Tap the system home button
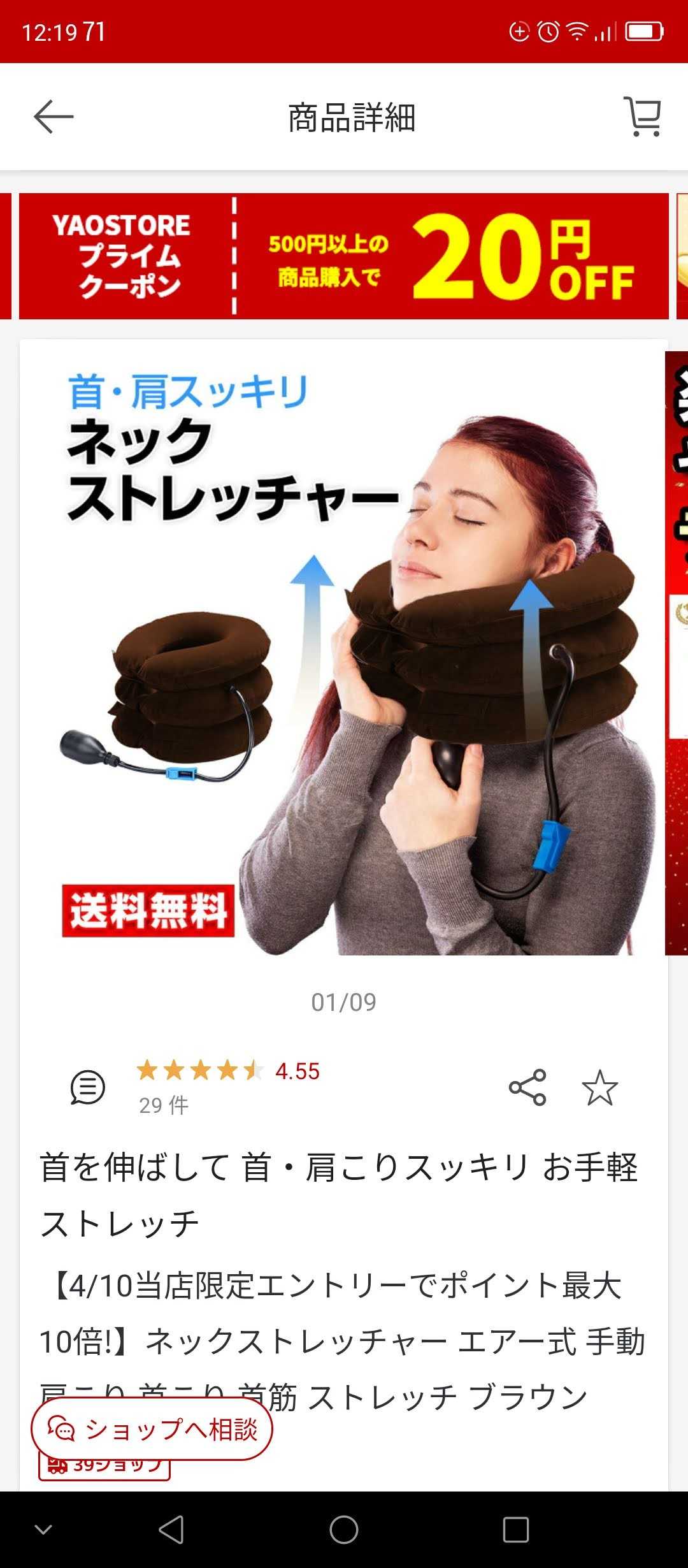 [343, 1529]
